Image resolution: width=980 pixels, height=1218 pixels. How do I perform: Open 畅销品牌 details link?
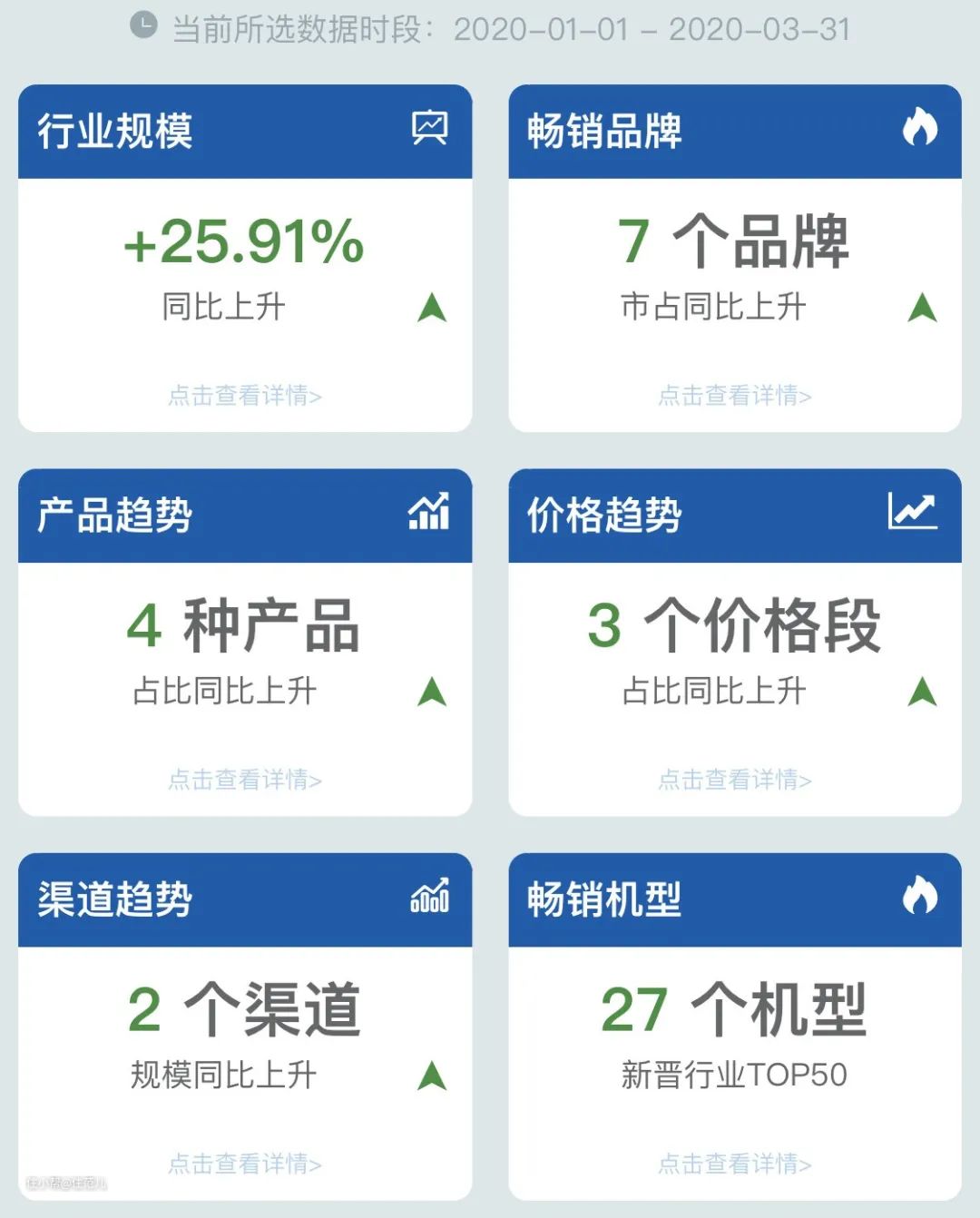[734, 396]
